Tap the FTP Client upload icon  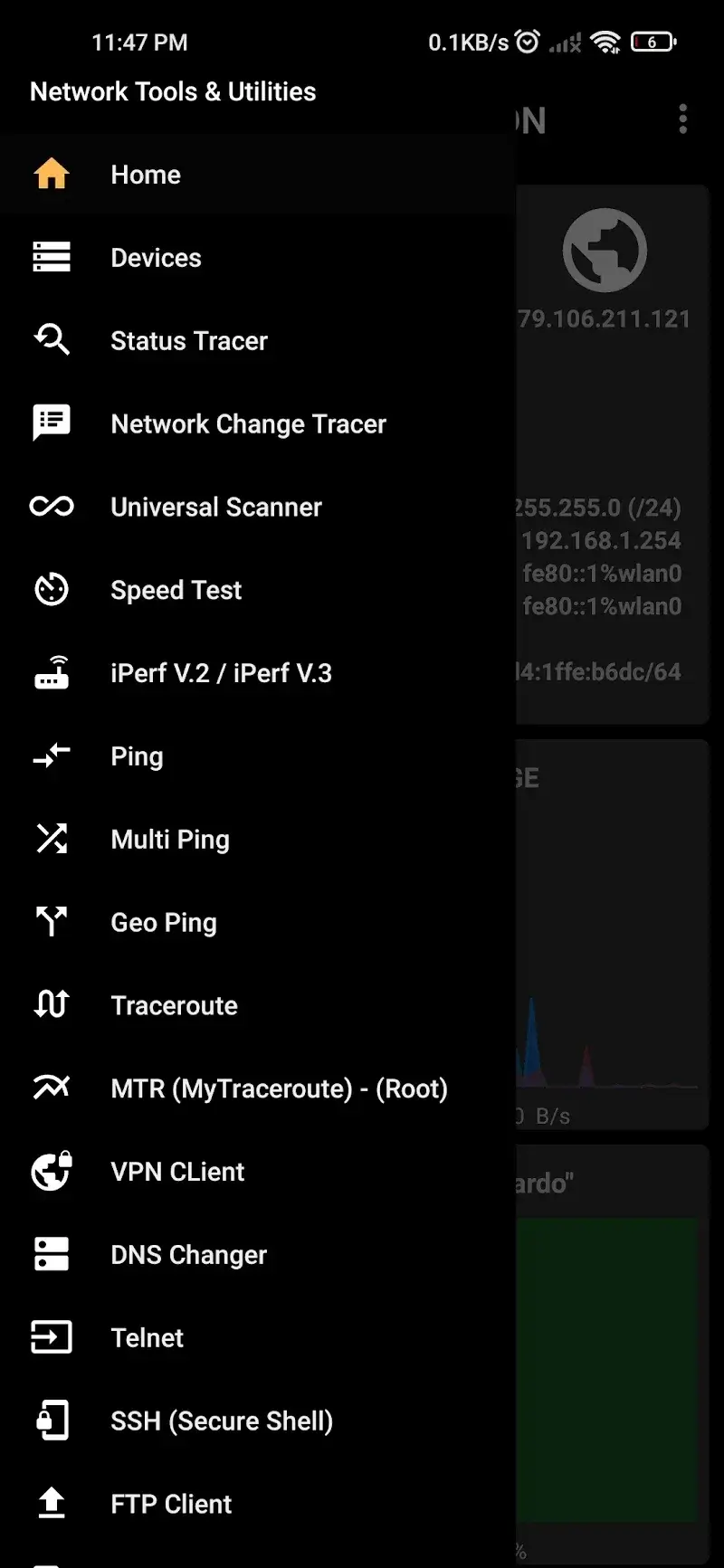coord(52,1503)
